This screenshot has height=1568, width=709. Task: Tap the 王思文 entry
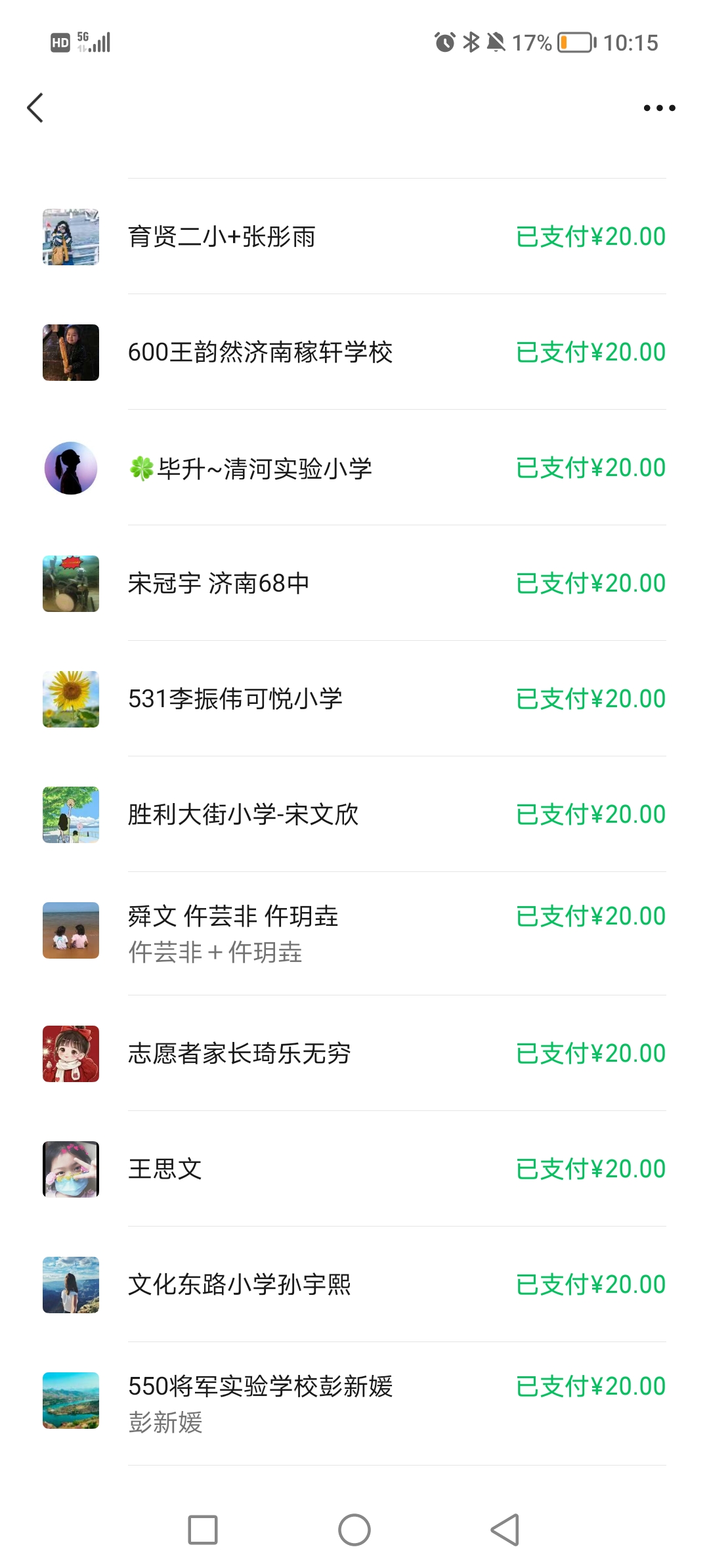tap(354, 1169)
